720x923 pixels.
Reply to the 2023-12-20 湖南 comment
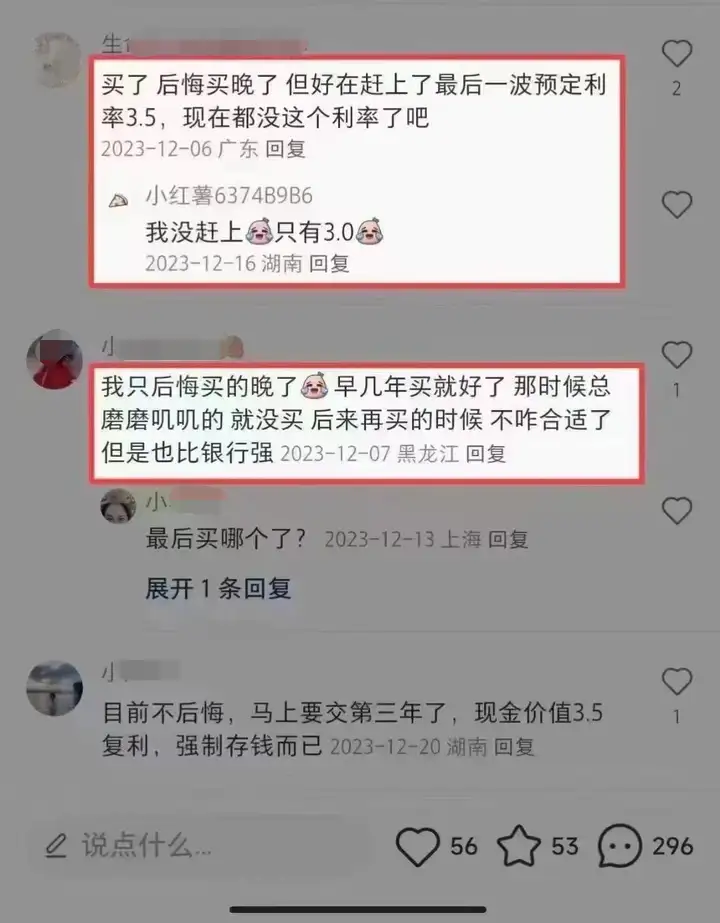point(514,746)
